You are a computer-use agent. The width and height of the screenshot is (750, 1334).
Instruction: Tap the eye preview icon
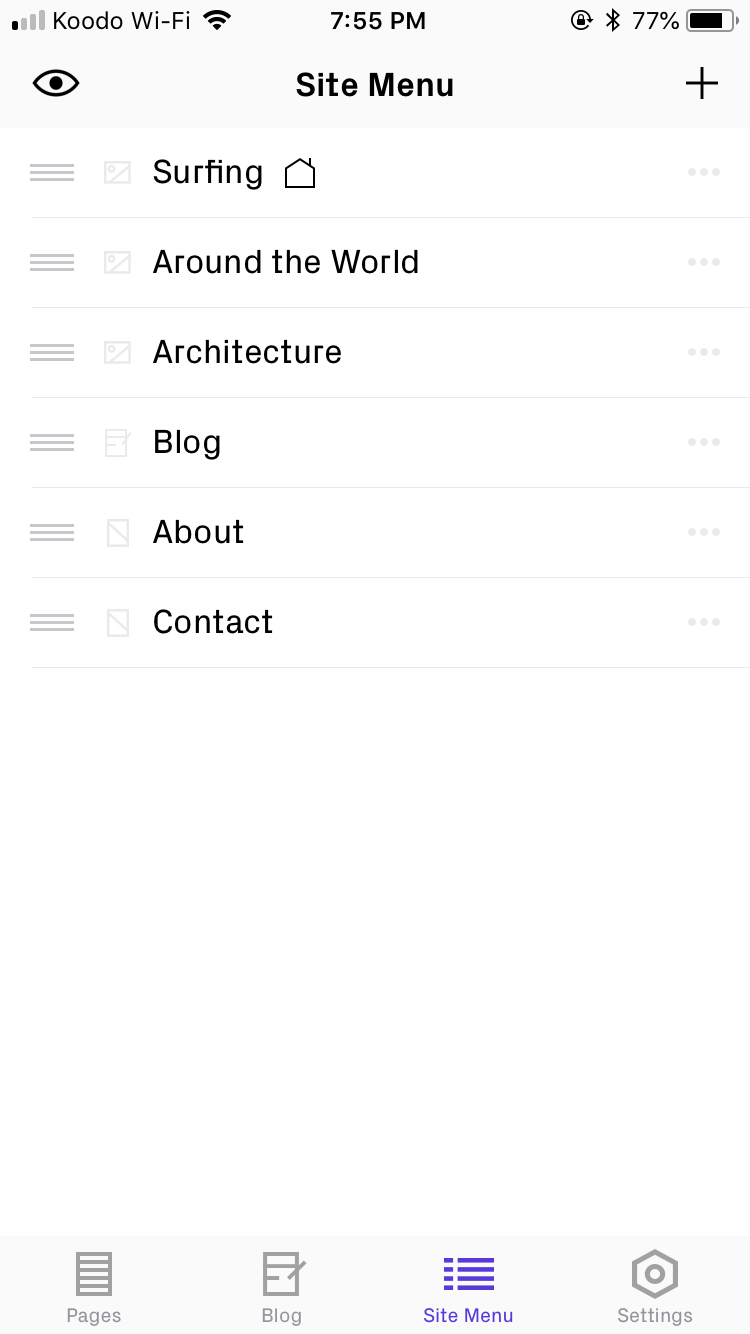[x=56, y=84]
